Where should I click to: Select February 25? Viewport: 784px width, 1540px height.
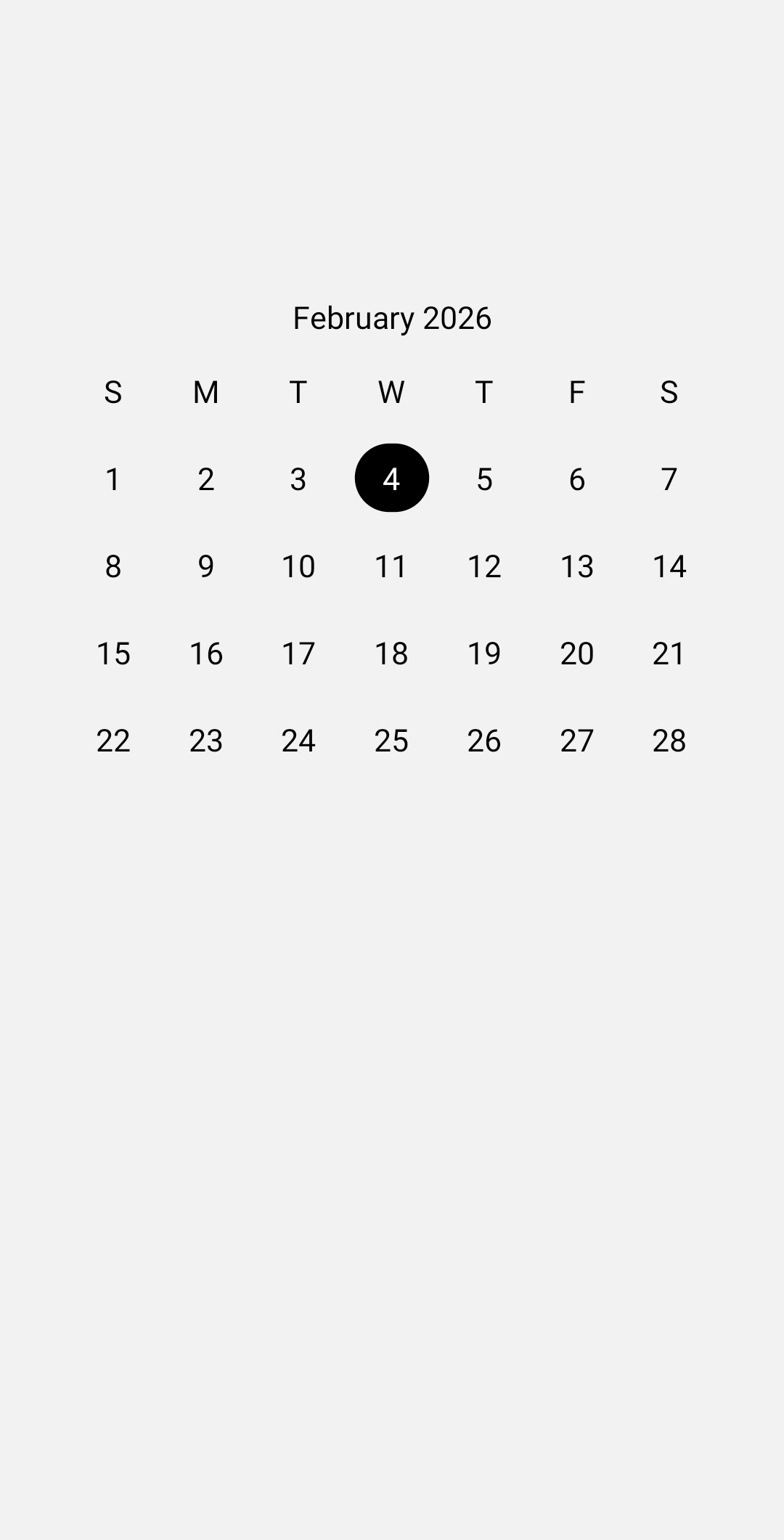[x=391, y=741]
